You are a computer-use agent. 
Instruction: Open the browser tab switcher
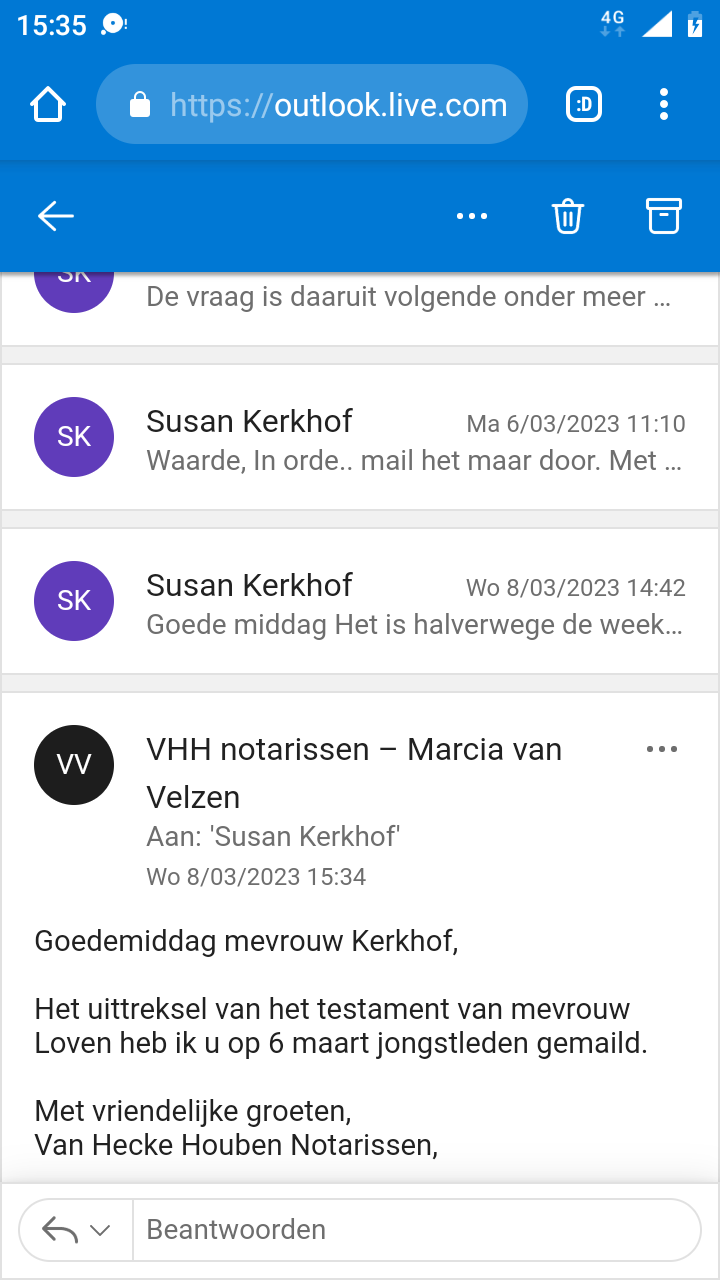tap(584, 104)
